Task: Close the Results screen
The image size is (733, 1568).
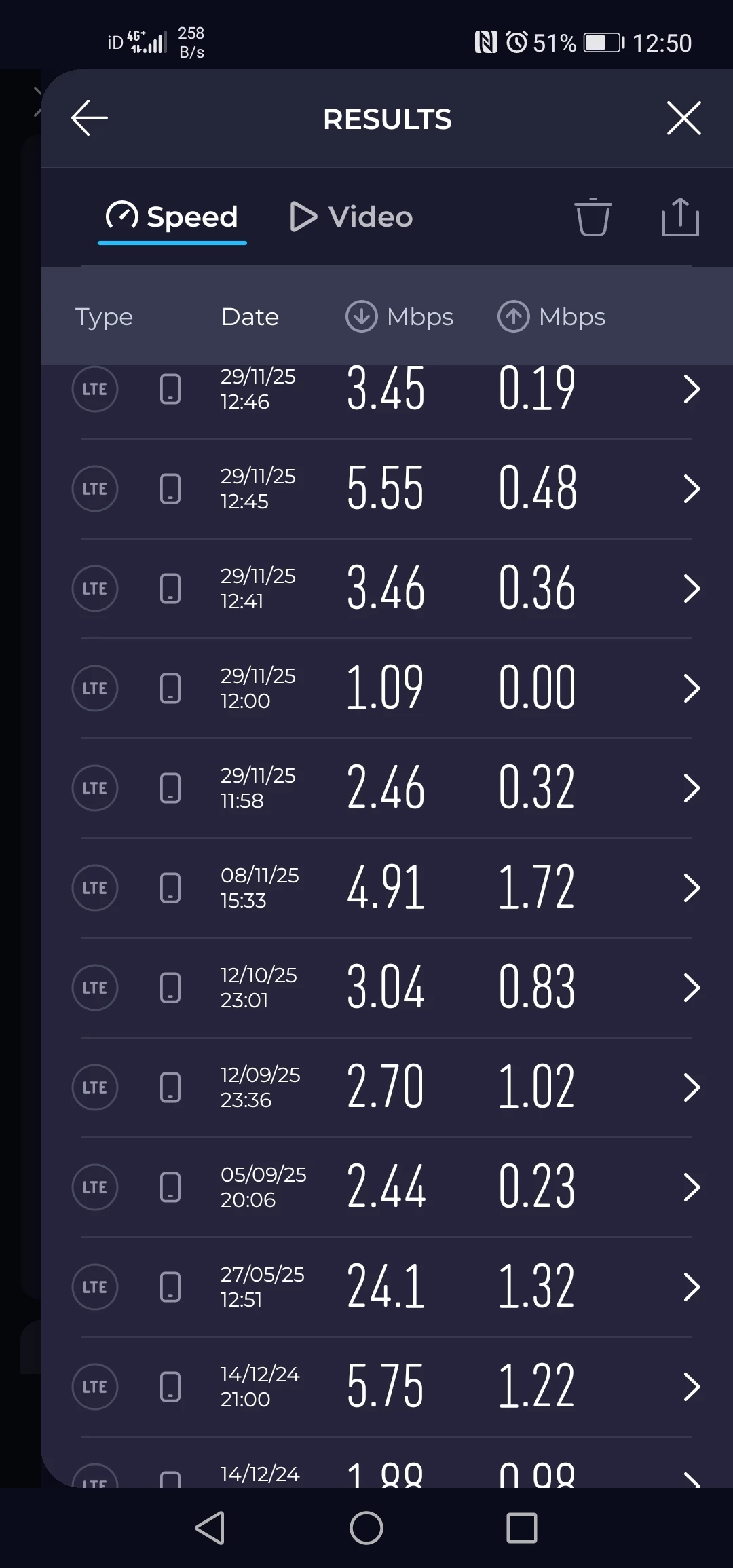Action: (683, 118)
